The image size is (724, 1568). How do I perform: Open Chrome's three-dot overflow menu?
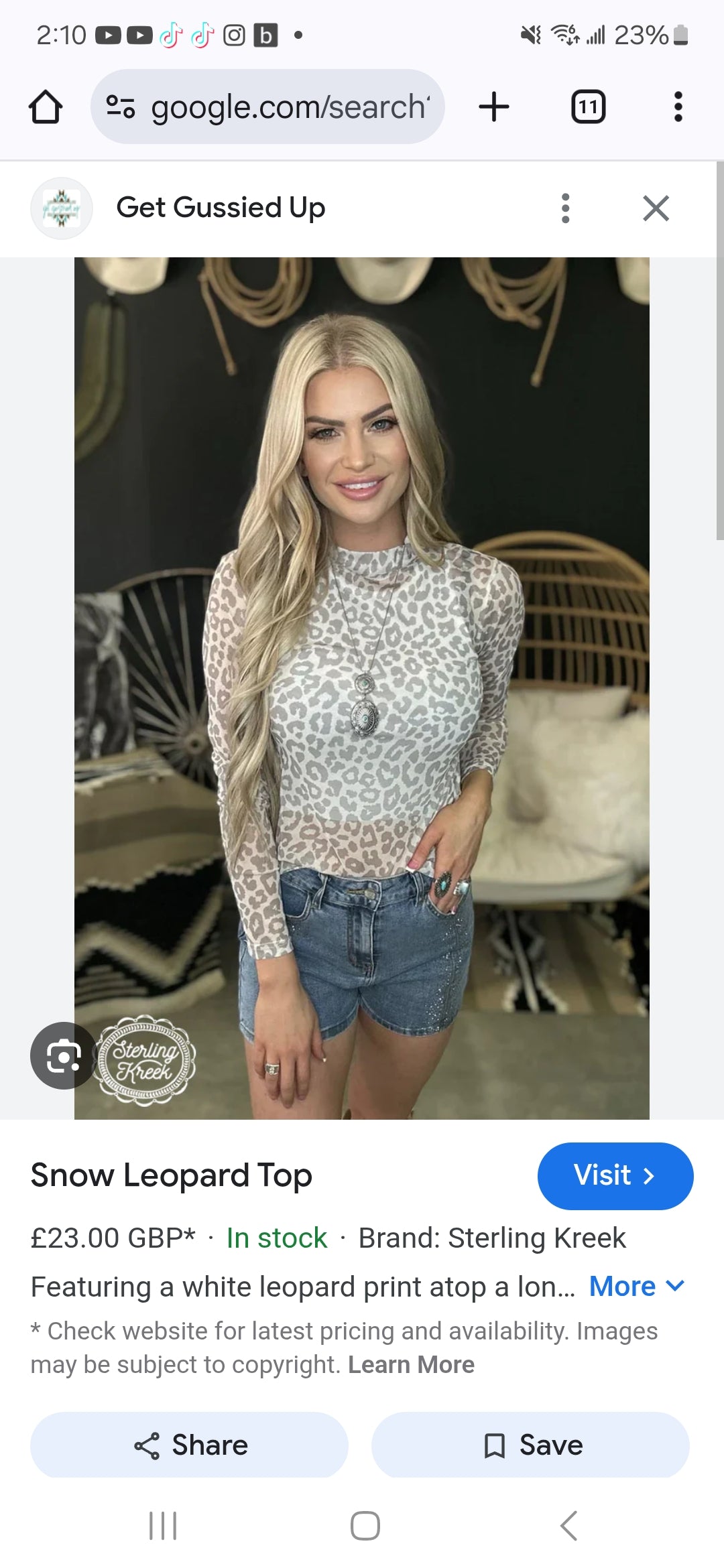coord(678,107)
